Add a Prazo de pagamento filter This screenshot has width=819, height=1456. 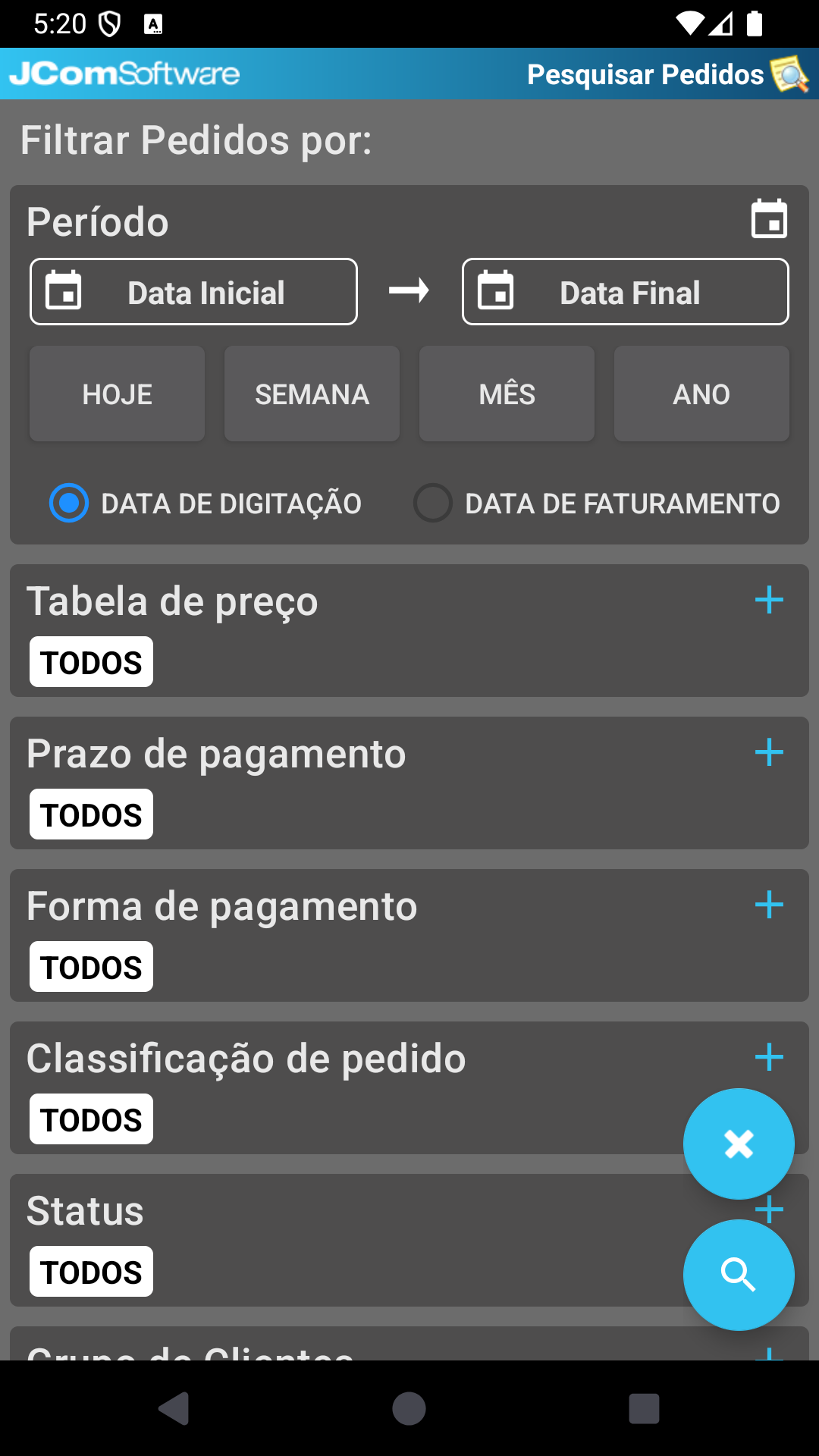pos(769,753)
